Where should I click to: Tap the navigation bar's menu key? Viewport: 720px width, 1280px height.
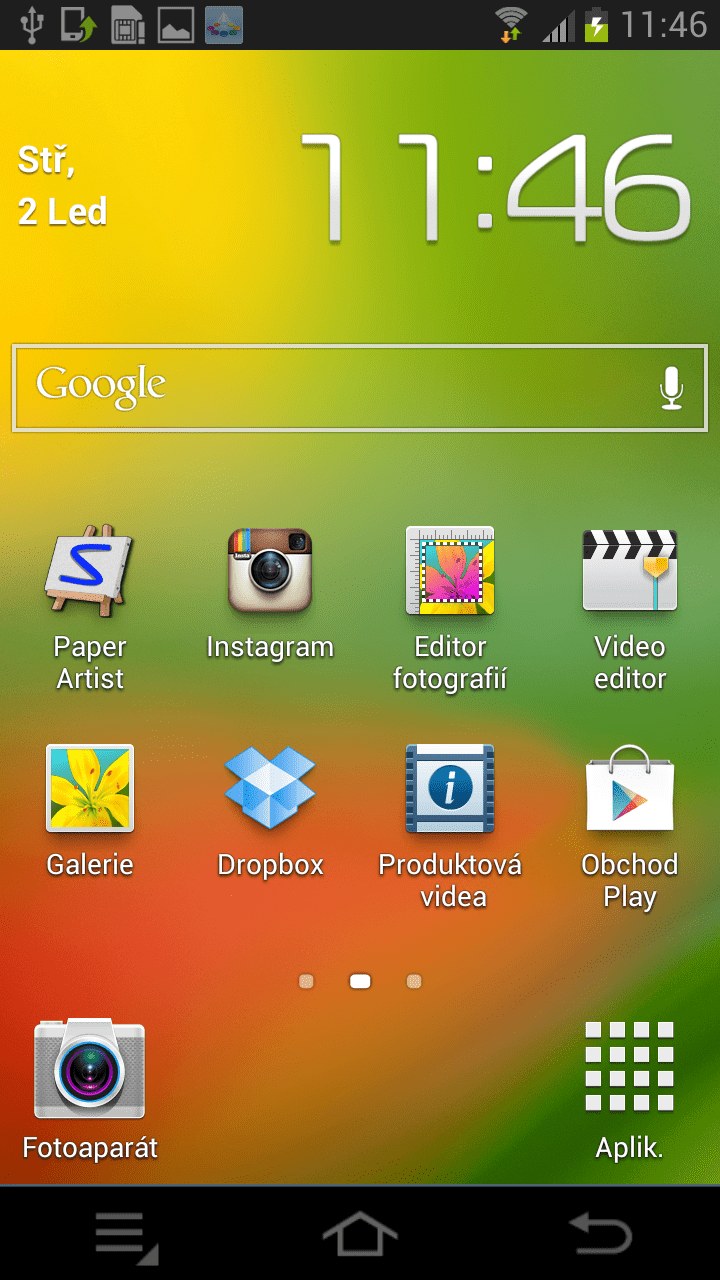click(x=126, y=1236)
